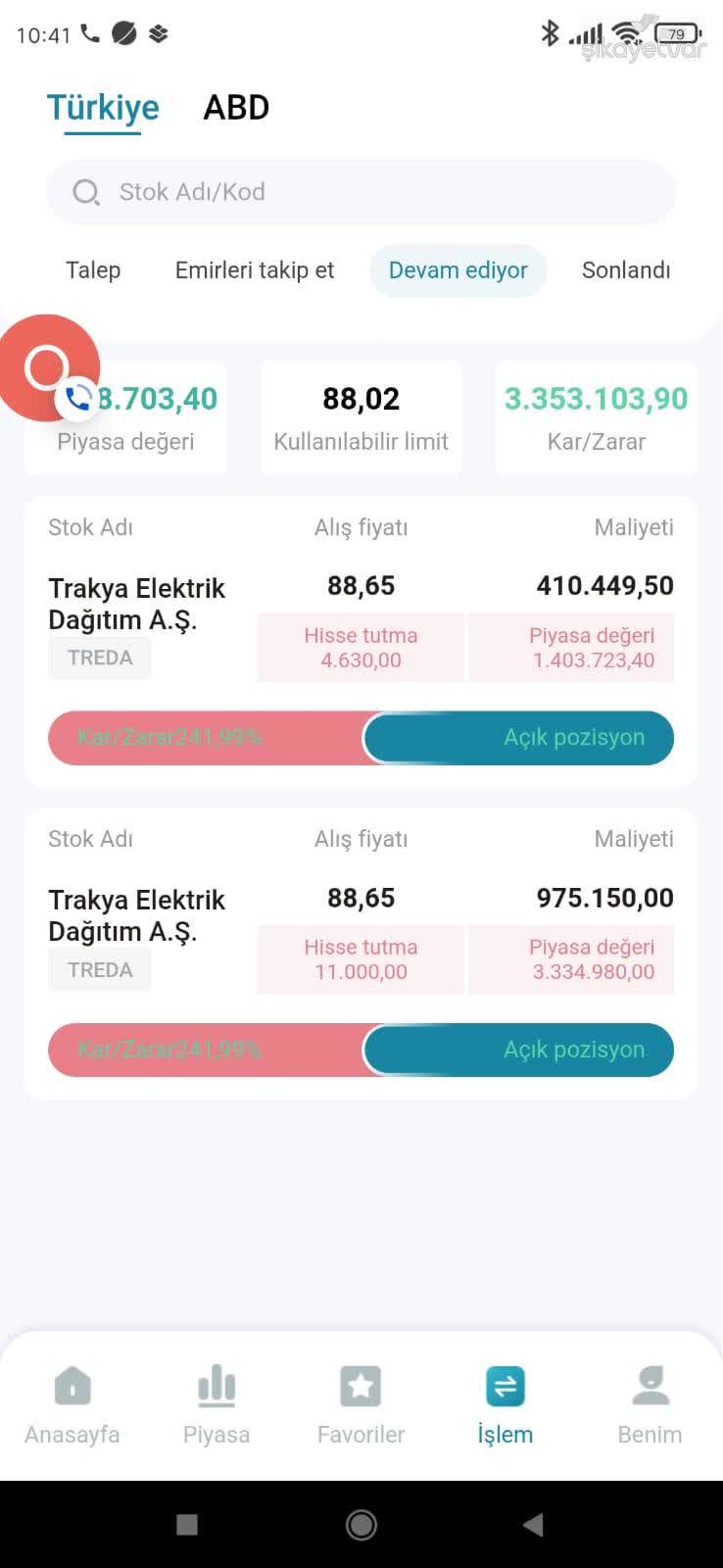Switch to the ABD tab

click(x=235, y=107)
